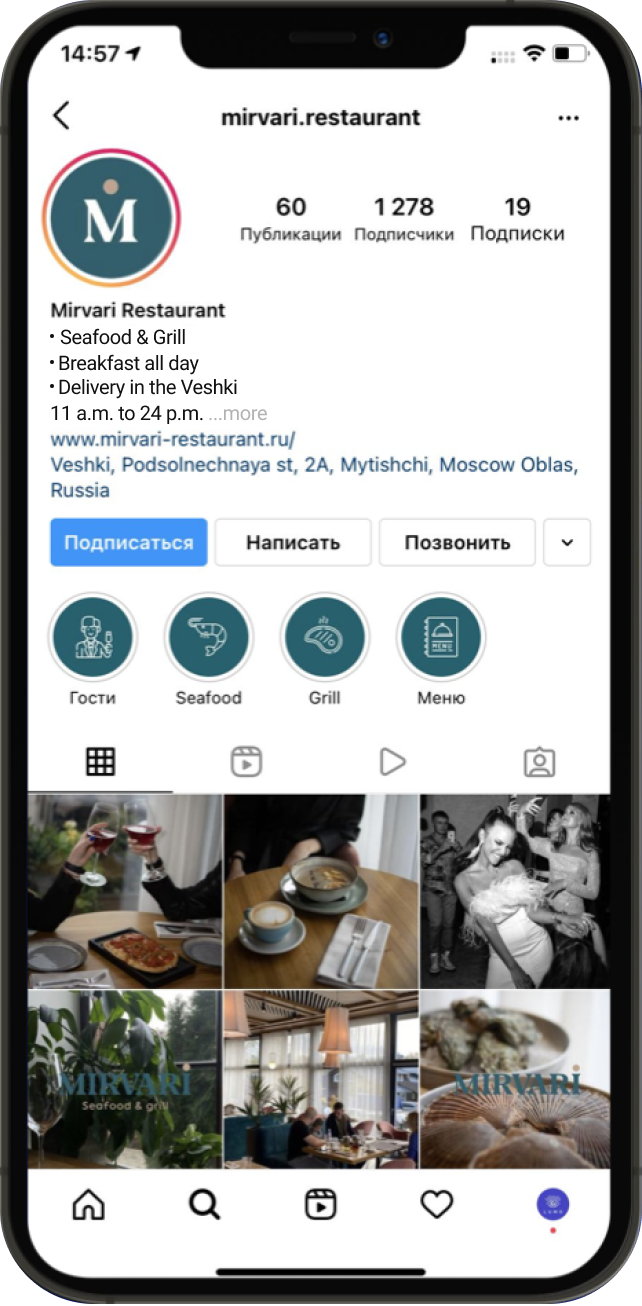Open the Меню story highlight

[x=441, y=638]
